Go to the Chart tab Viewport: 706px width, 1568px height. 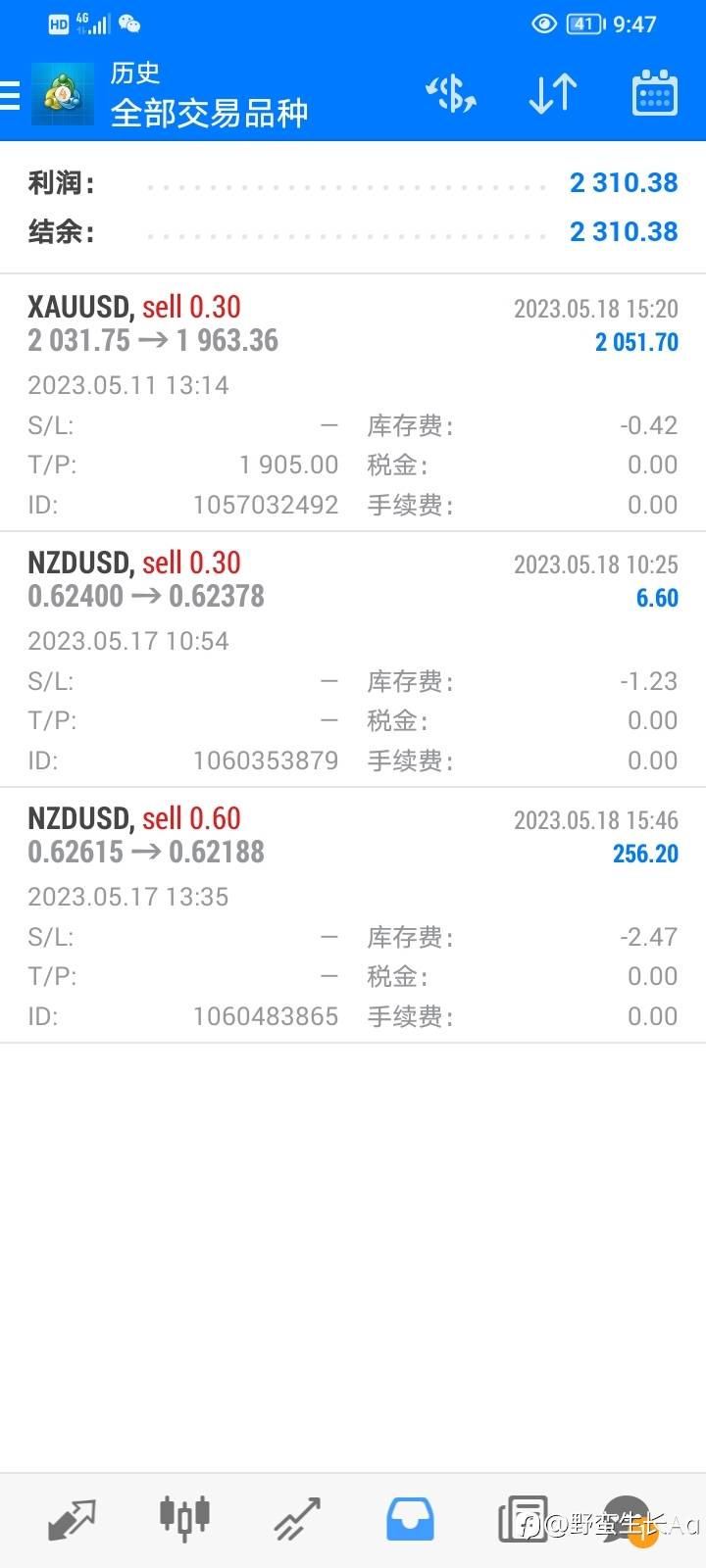point(184,1520)
